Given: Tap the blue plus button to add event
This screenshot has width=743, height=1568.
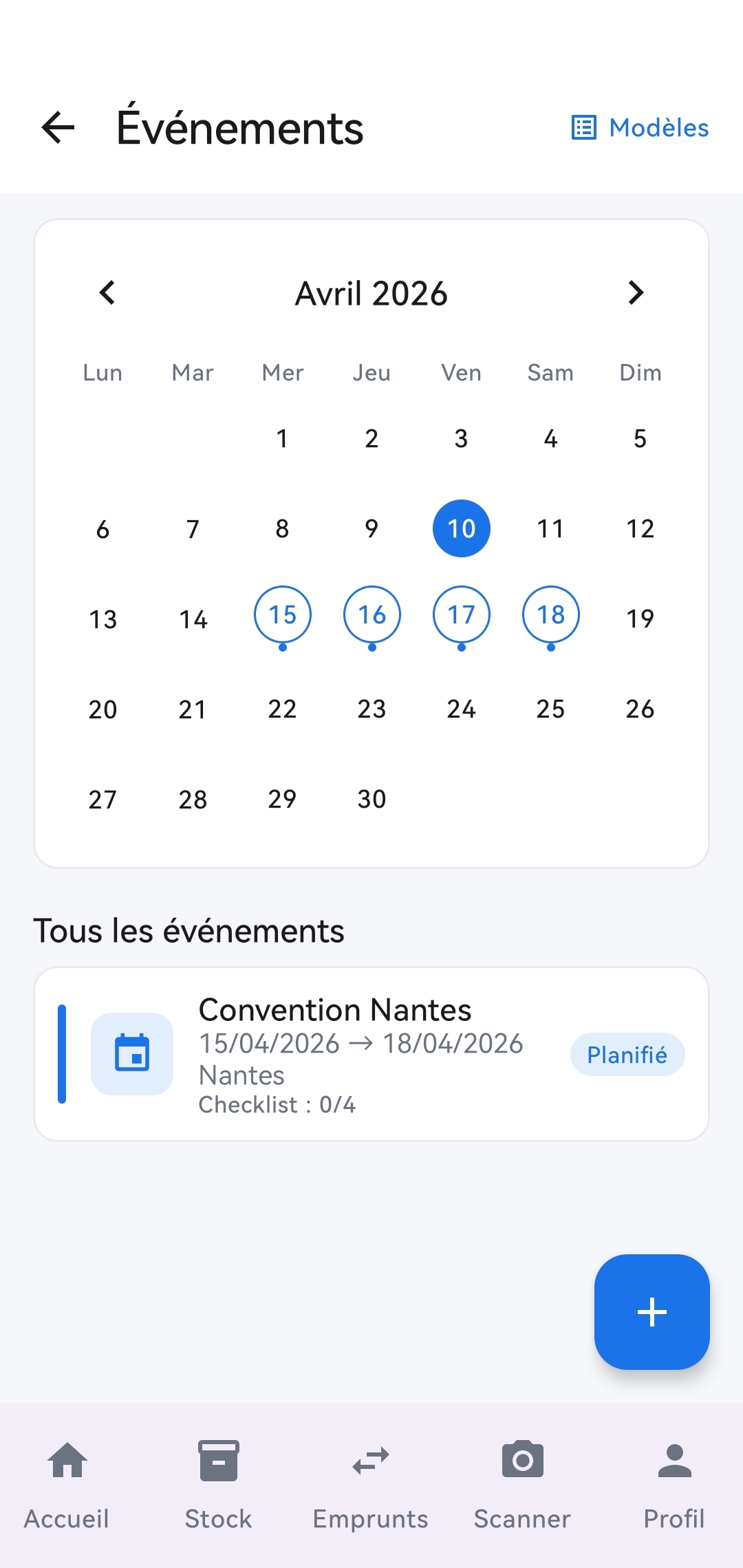Looking at the screenshot, I should pos(651,1311).
